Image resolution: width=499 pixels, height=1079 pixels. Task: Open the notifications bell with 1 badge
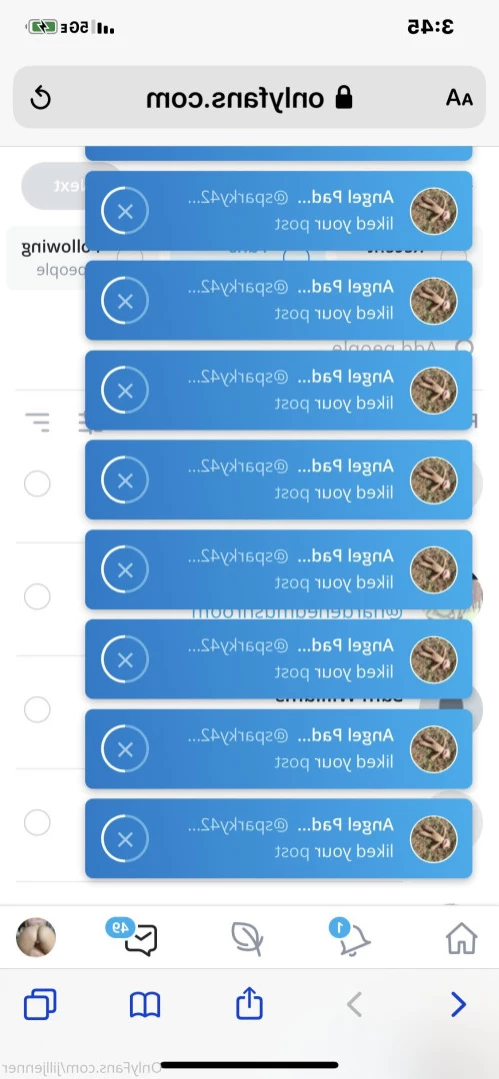coord(351,936)
